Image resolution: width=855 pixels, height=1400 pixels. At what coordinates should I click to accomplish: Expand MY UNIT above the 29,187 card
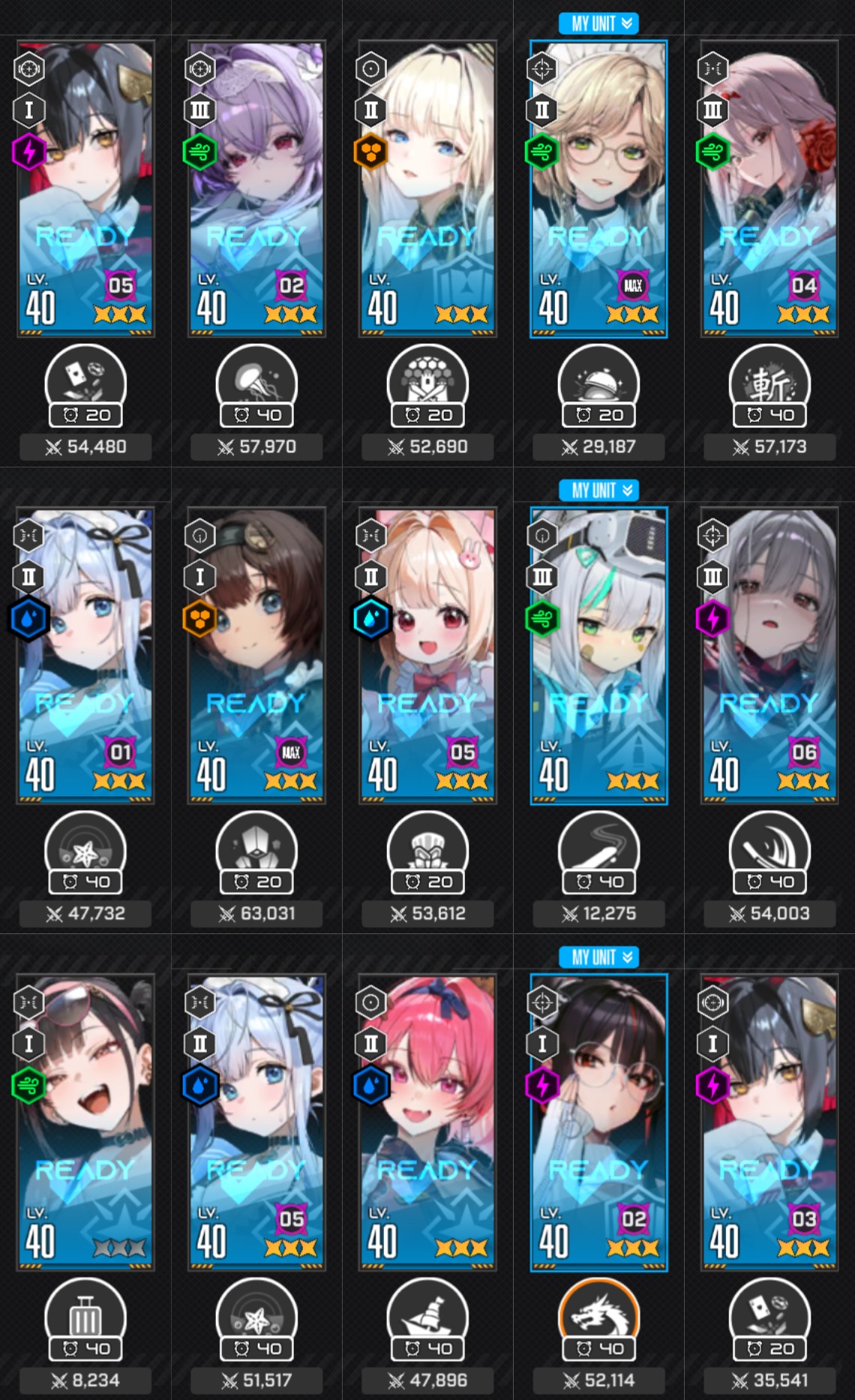tap(598, 23)
